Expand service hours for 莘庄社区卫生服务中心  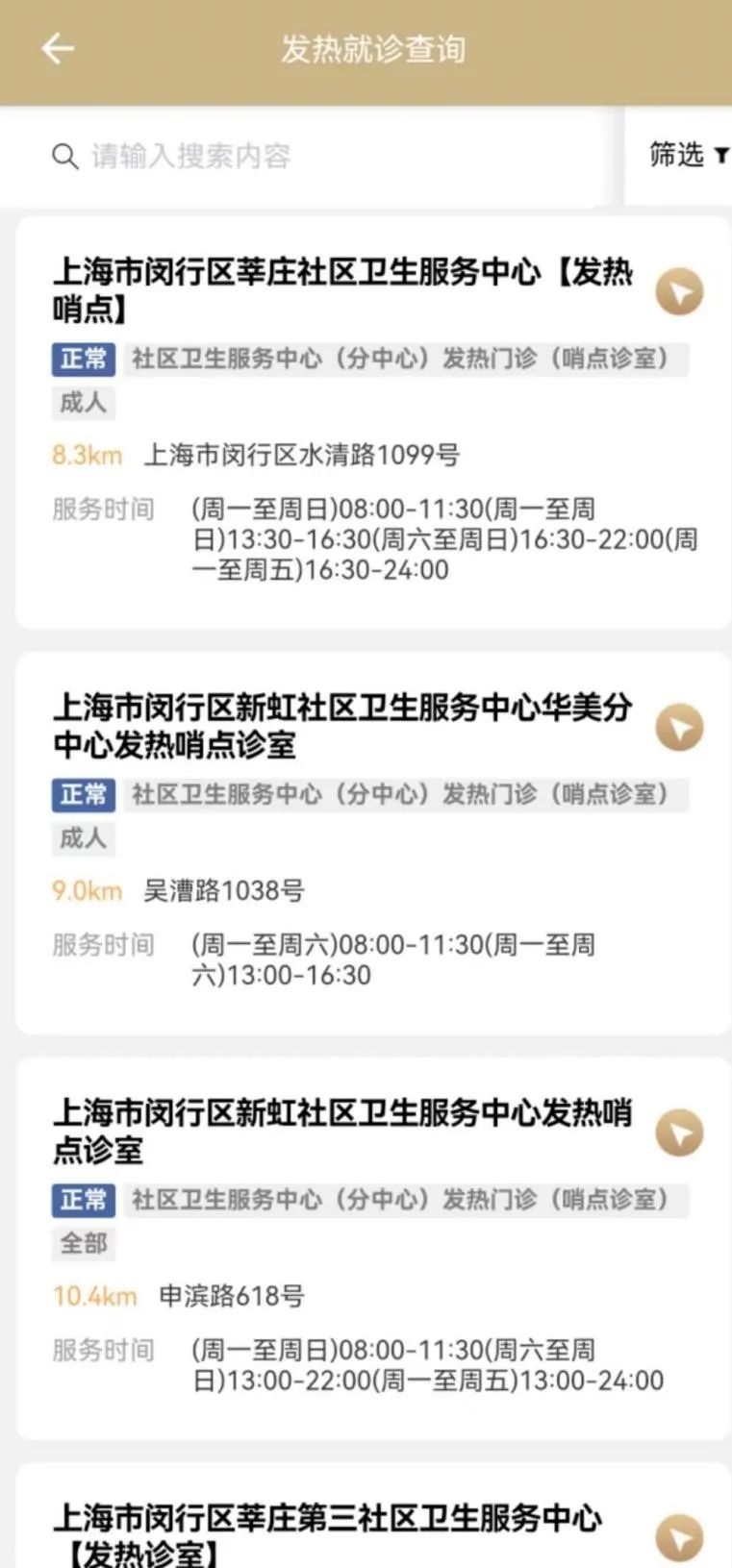[104, 510]
